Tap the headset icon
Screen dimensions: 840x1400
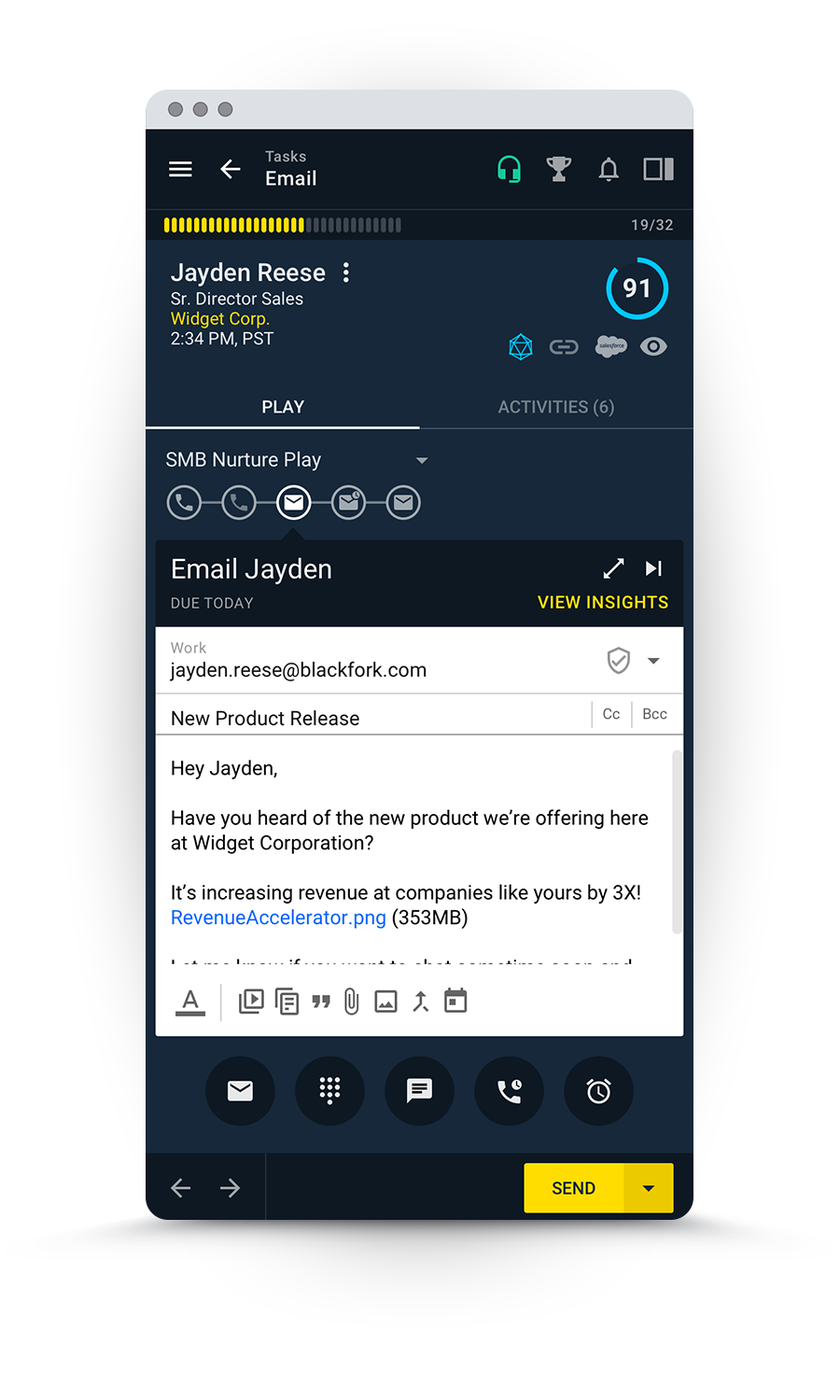point(510,169)
